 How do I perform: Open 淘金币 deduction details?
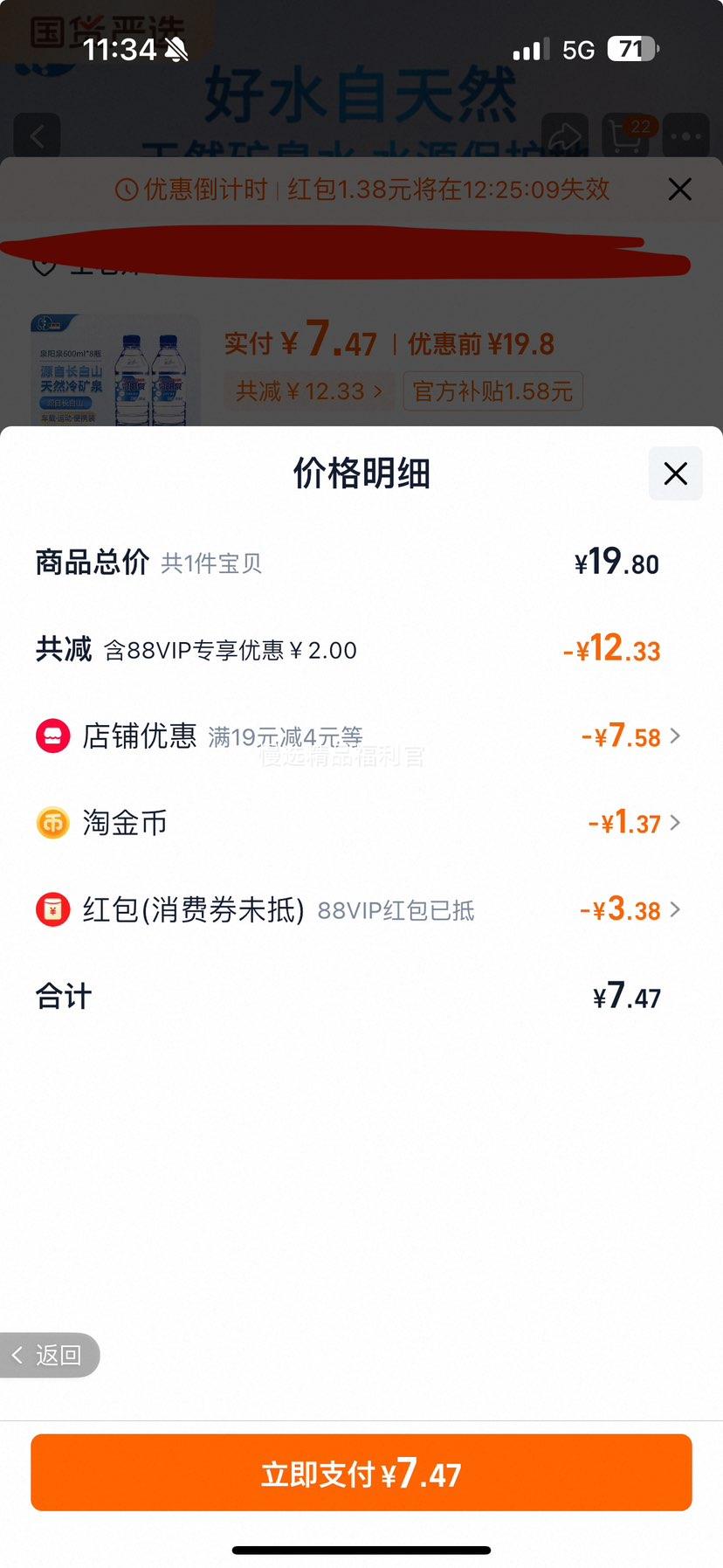[358, 823]
